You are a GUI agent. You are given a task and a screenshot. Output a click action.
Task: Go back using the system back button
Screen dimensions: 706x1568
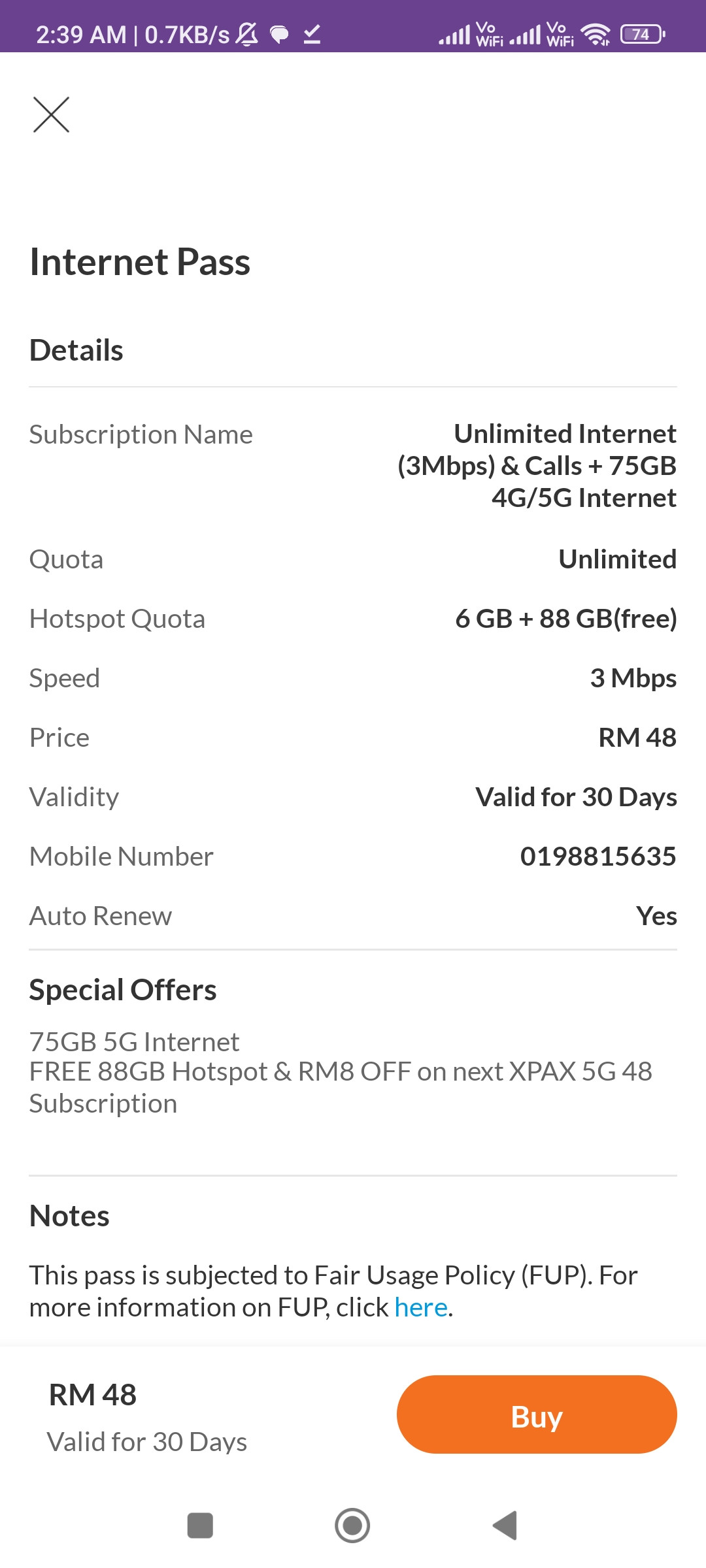(x=505, y=1526)
